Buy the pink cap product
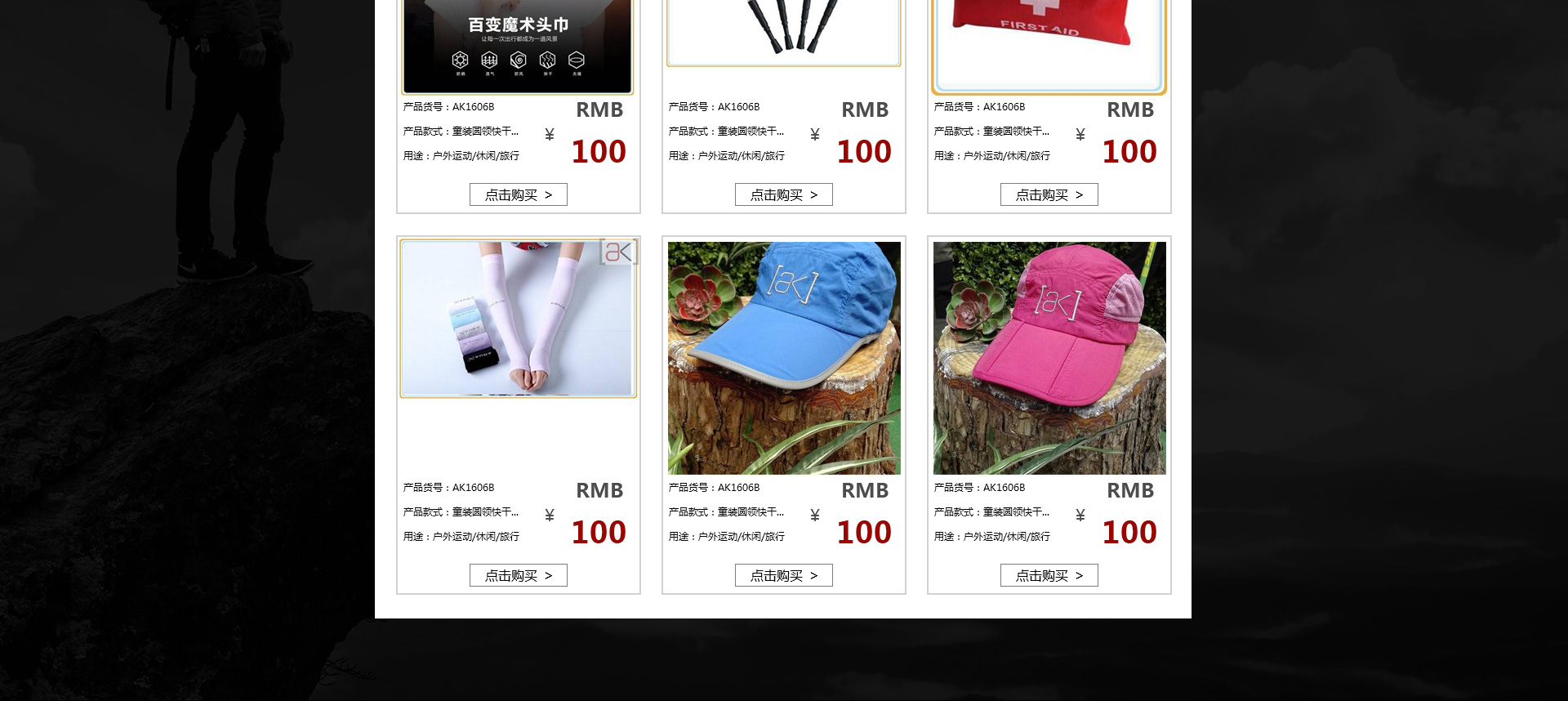This screenshot has height=701, width=1568. pyautogui.click(x=1049, y=575)
